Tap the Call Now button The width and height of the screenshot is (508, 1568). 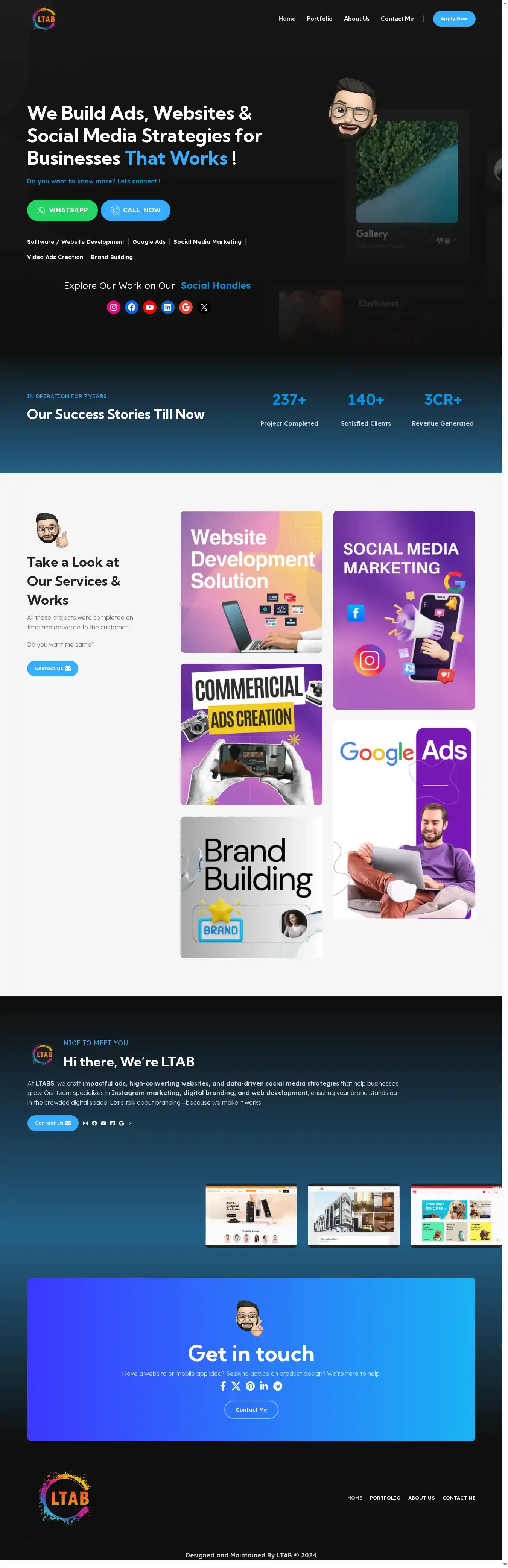[135, 211]
